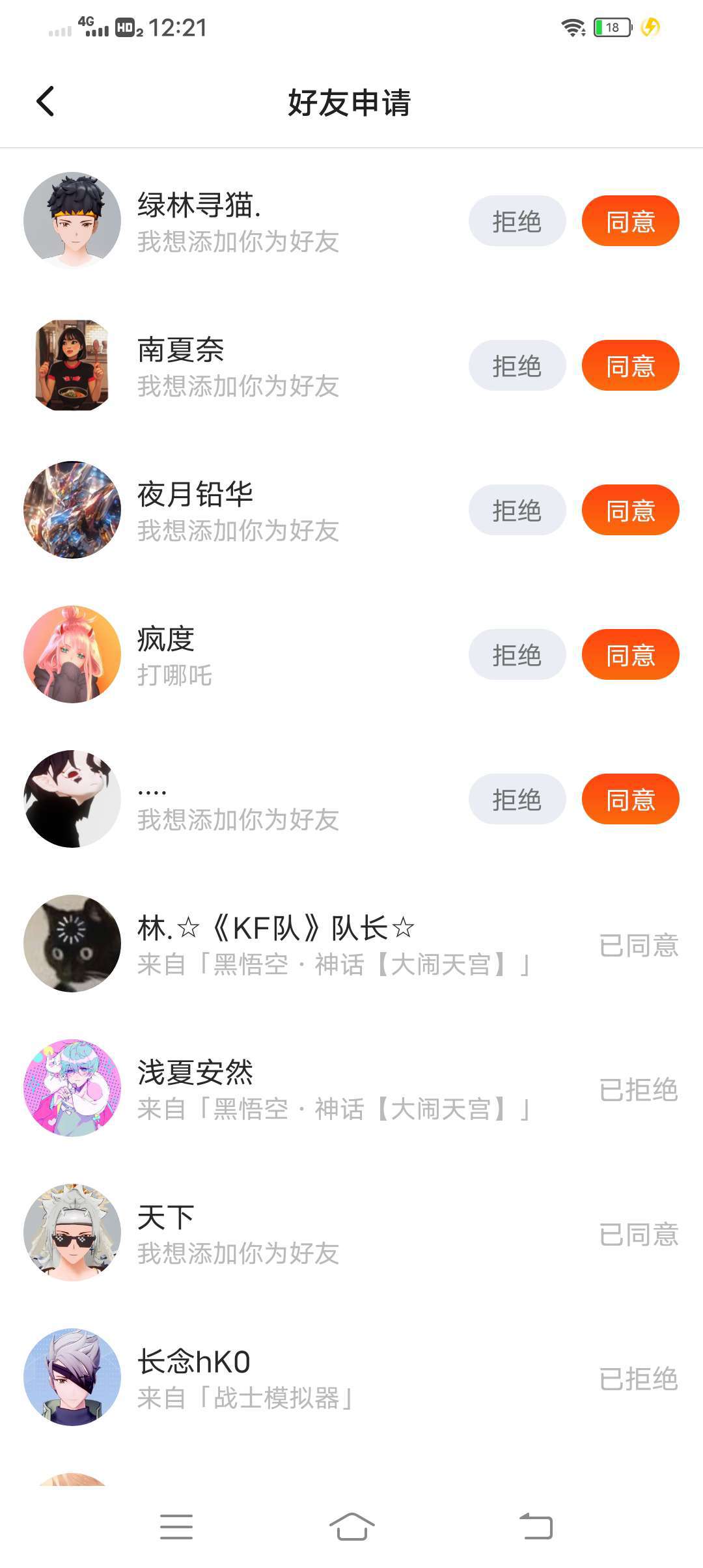Decline 夜月铅华's friend request
This screenshot has height=1568, width=703.
tap(517, 511)
